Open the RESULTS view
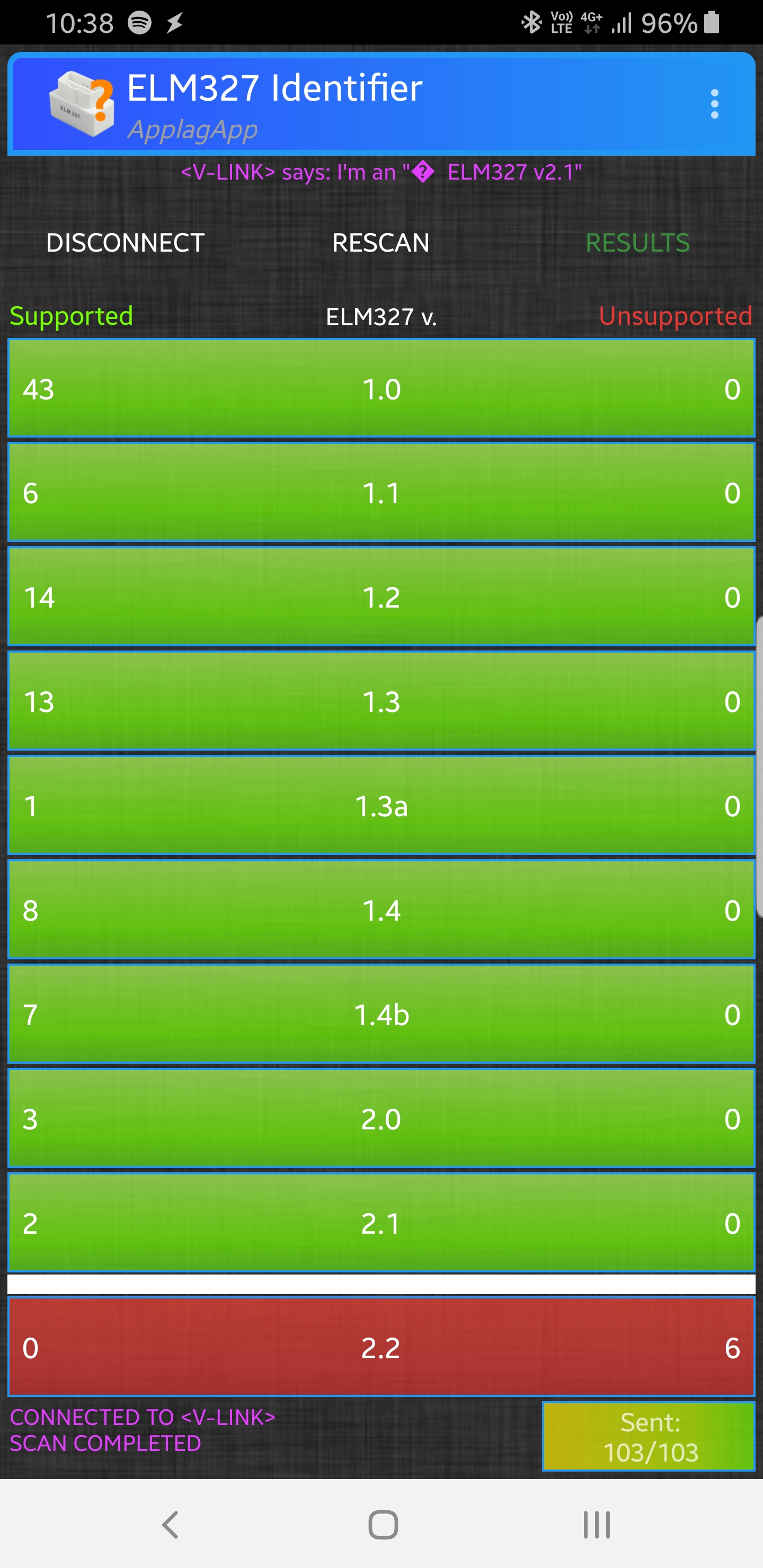Viewport: 763px width, 1568px height. pos(637,243)
